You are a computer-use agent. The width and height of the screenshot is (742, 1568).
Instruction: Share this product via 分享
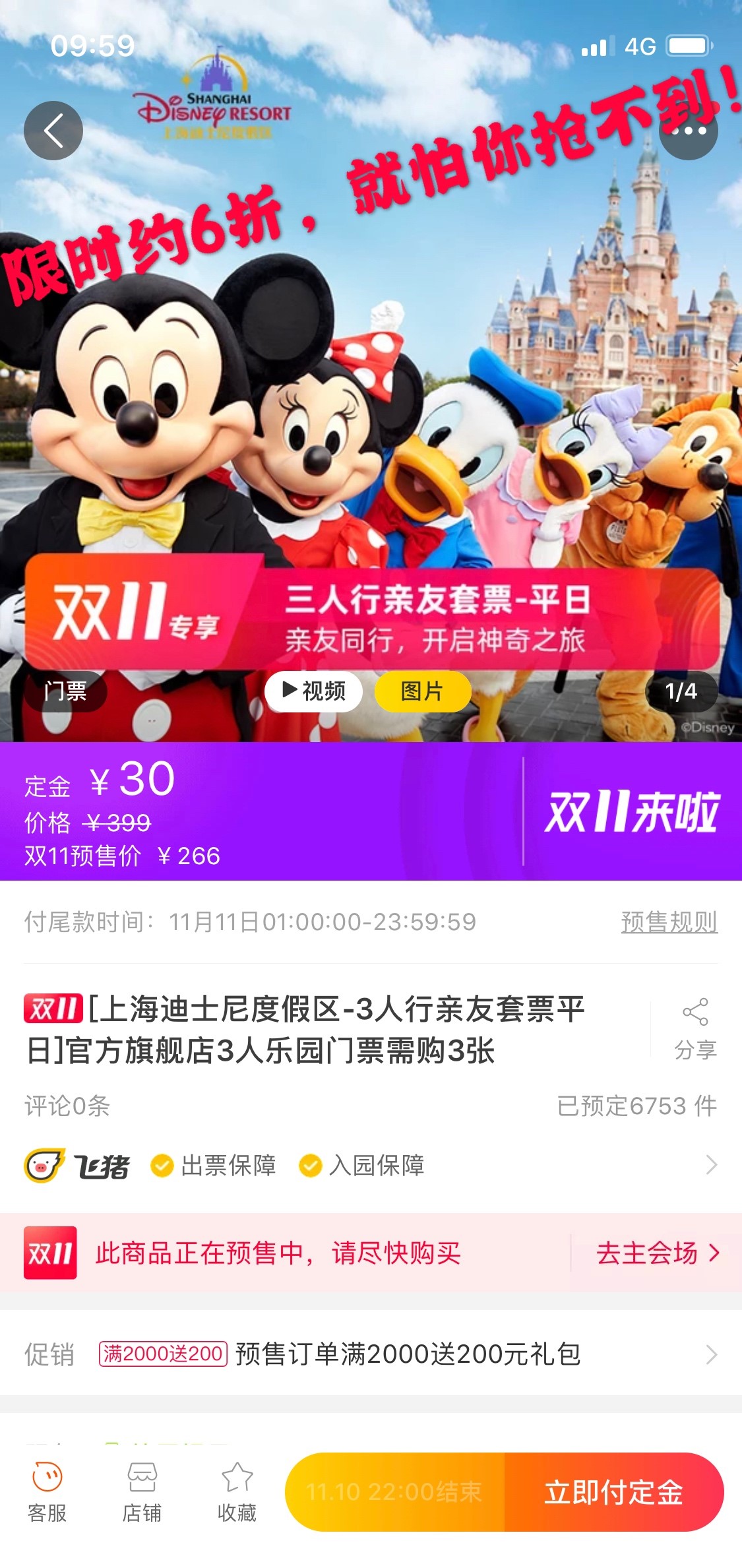[x=695, y=1028]
